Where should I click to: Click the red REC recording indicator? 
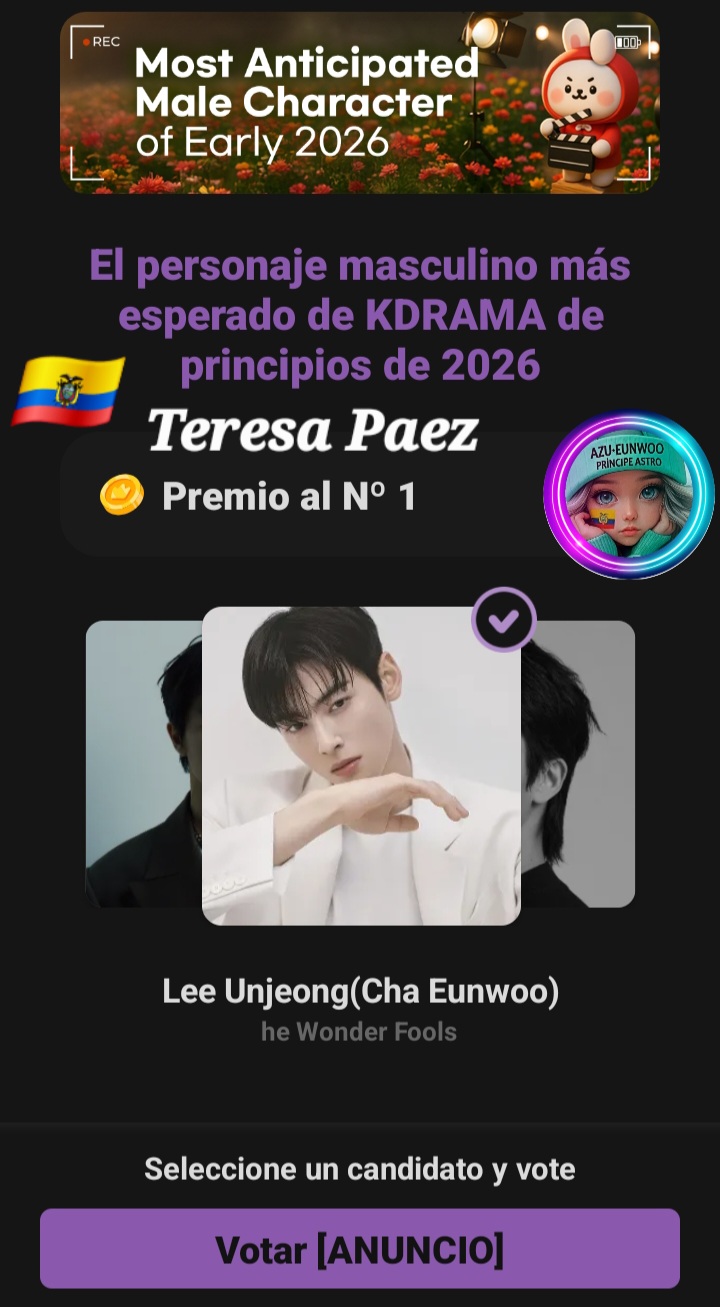[98, 42]
